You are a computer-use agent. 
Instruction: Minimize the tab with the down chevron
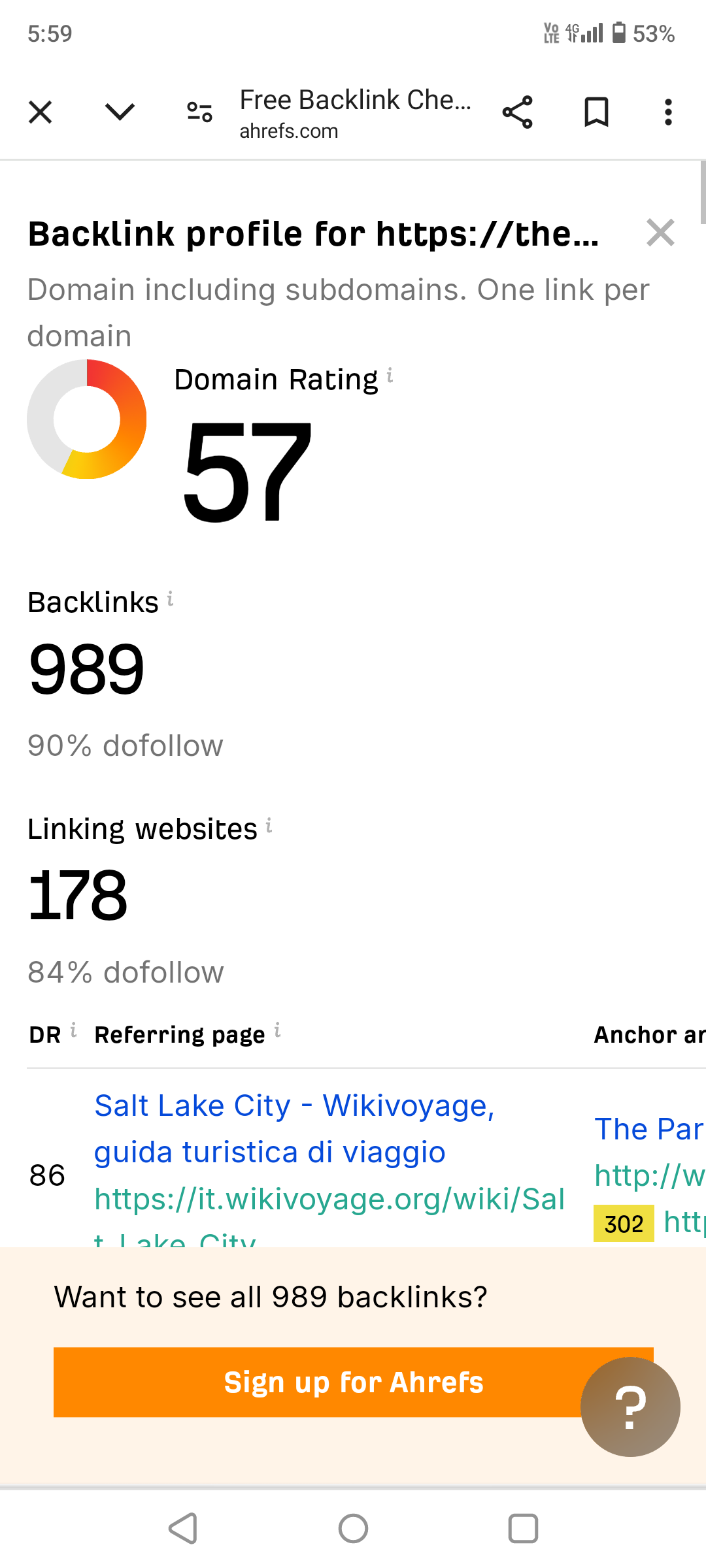(x=120, y=112)
